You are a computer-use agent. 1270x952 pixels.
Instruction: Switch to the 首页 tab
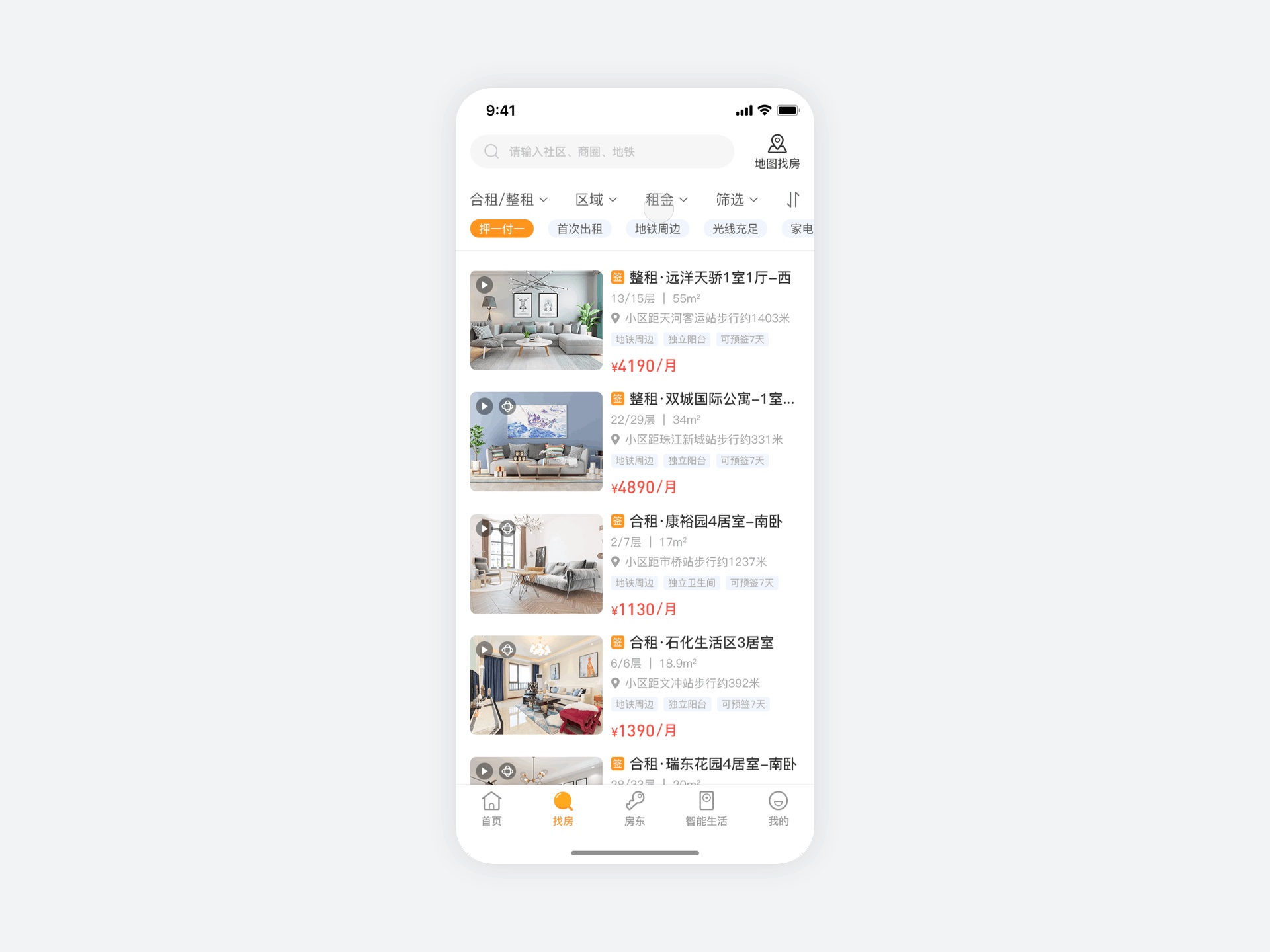tap(491, 809)
